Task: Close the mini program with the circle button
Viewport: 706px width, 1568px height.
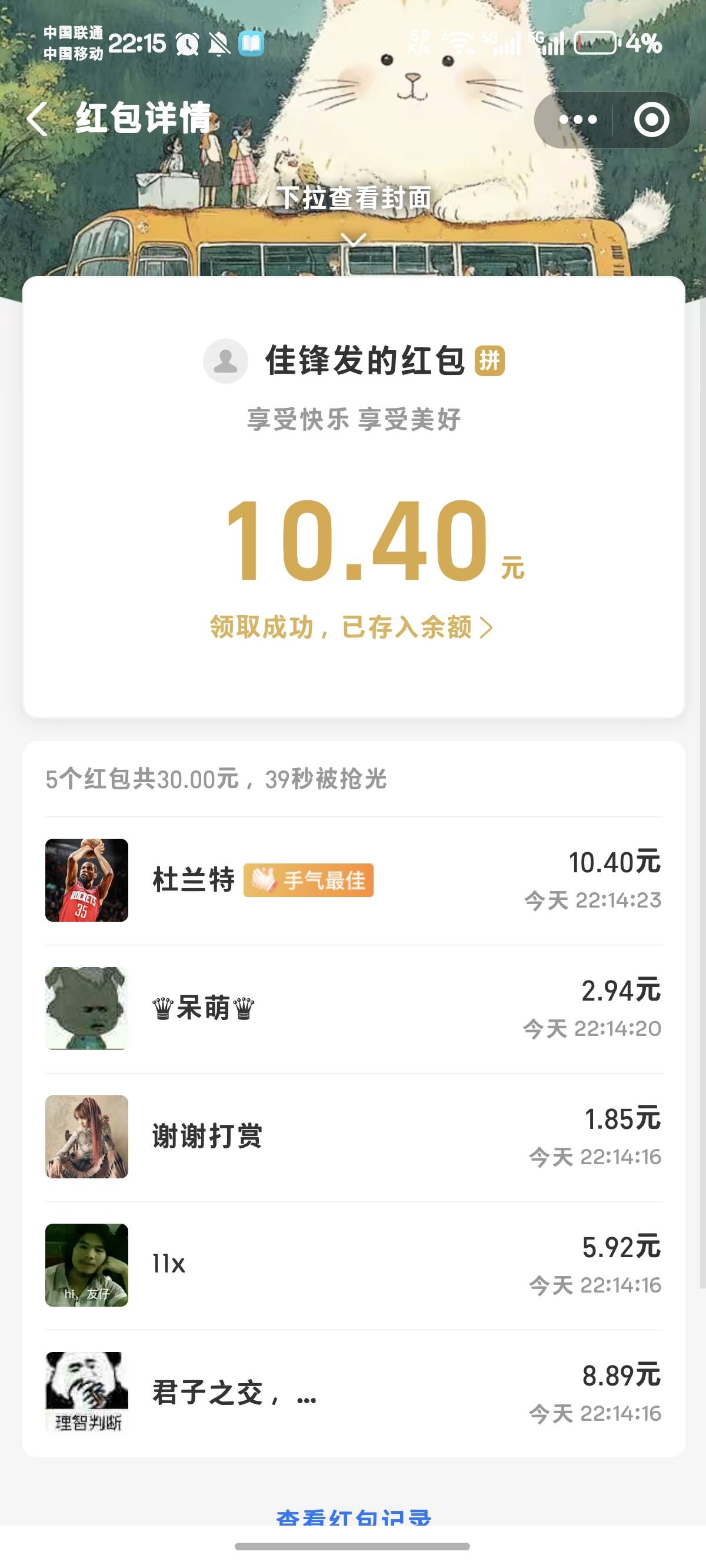Action: 651,120
